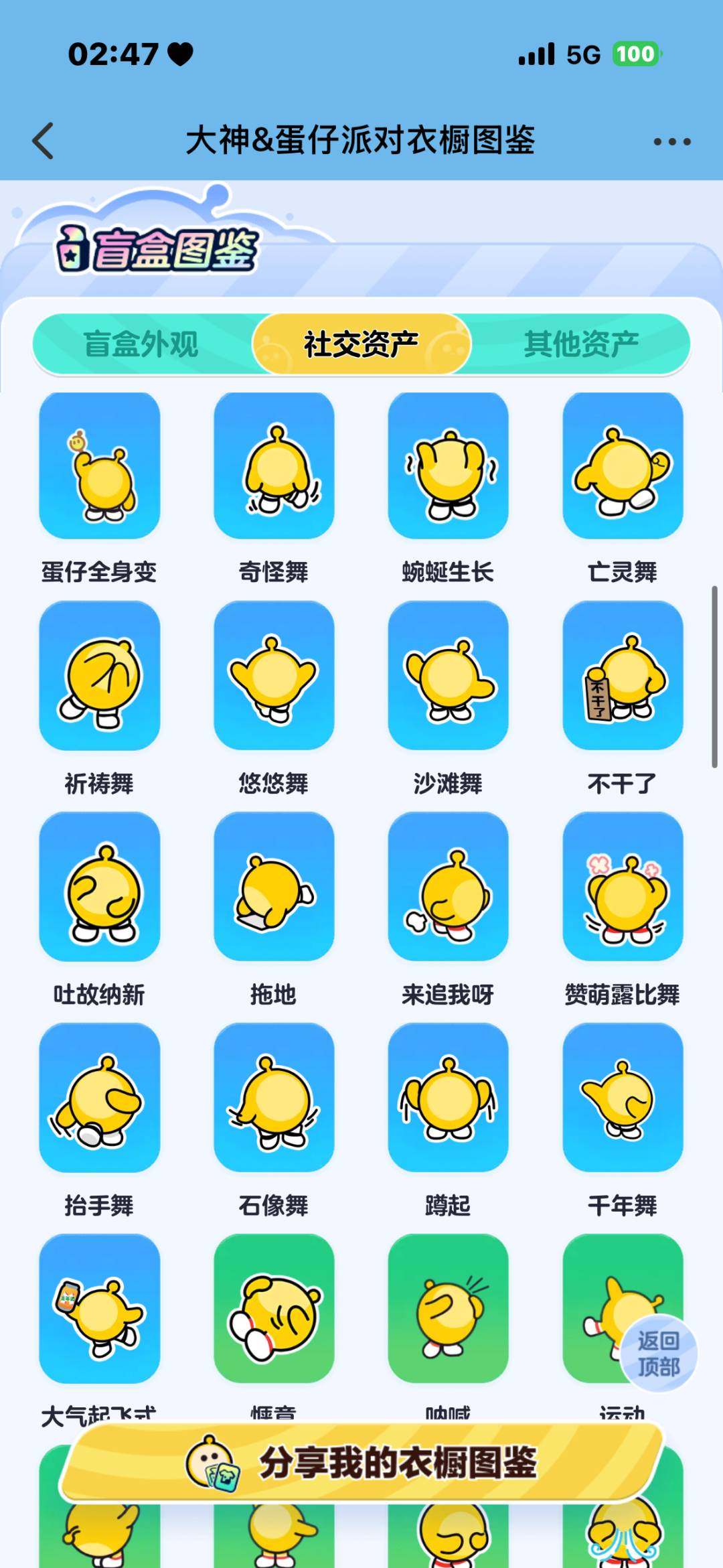Tap the active 社交资产 tab

pos(363,342)
